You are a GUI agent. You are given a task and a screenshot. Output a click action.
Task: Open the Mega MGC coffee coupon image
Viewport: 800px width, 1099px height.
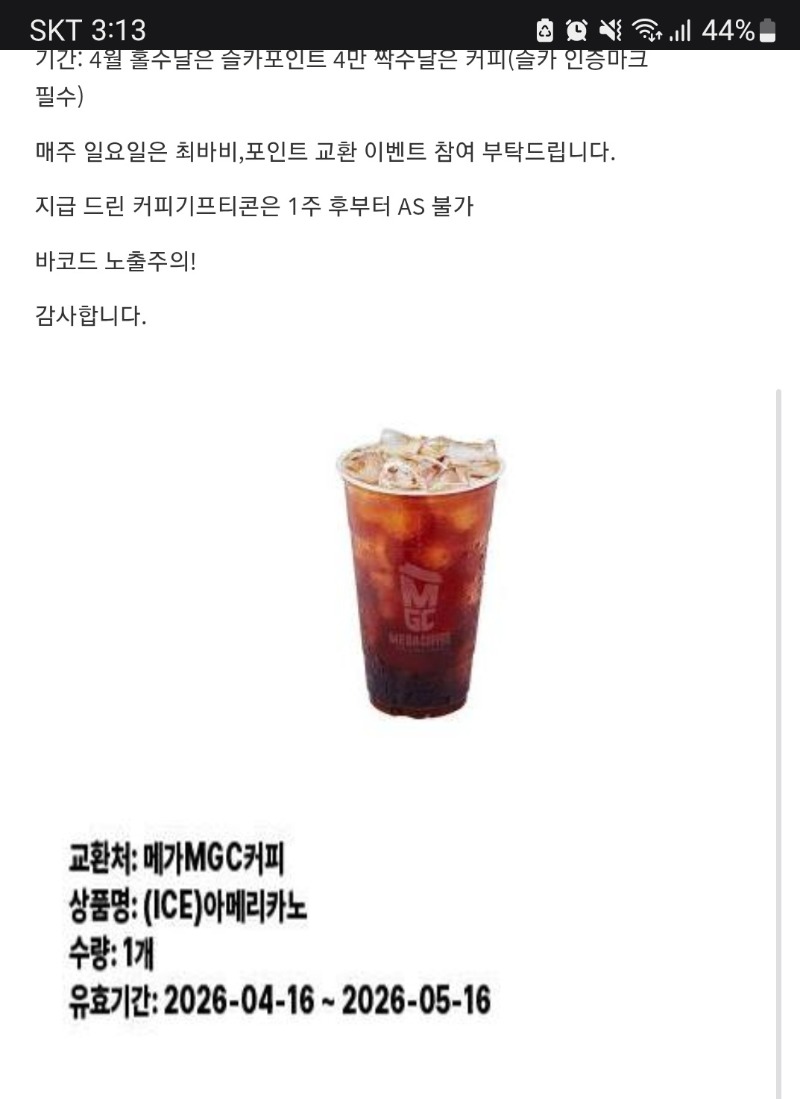420,575
